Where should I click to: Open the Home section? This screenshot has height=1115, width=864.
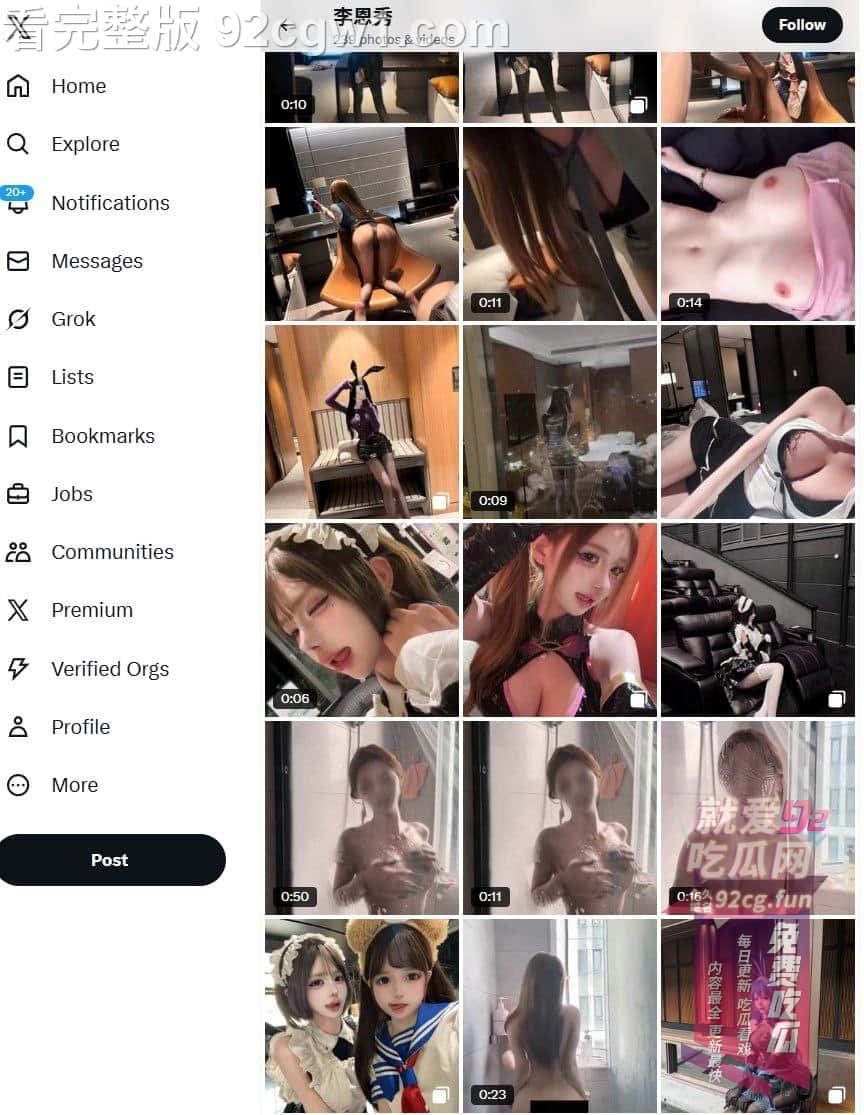tap(78, 86)
